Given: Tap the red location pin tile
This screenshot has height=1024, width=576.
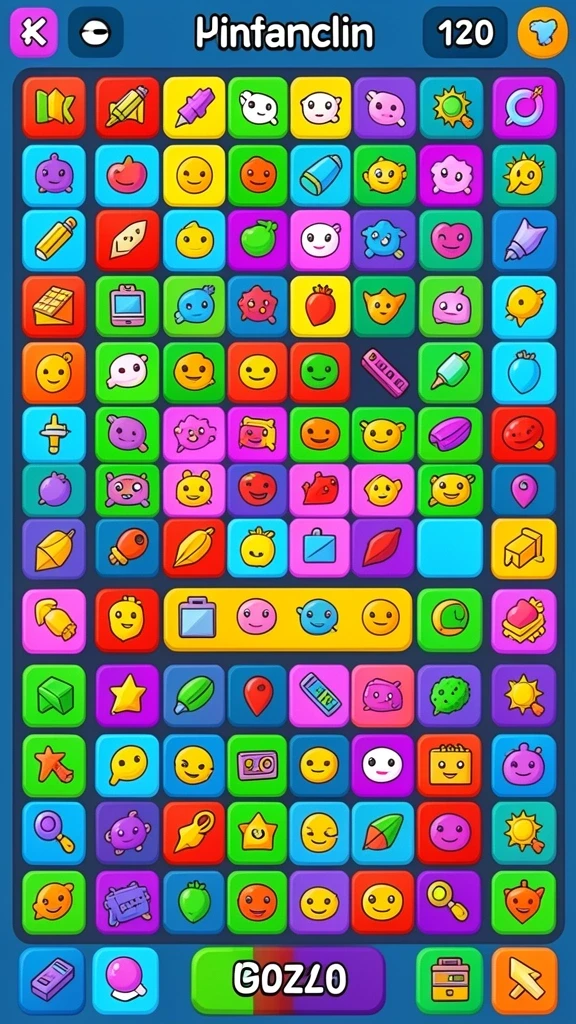Looking at the screenshot, I should coord(257,696).
